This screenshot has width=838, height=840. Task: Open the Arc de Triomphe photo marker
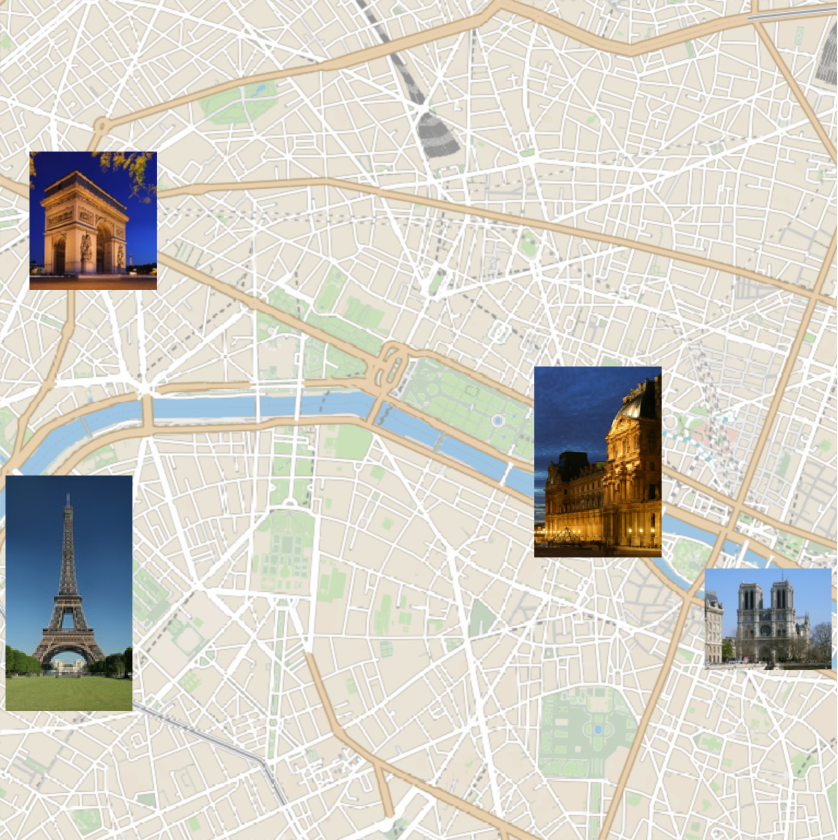point(93,220)
